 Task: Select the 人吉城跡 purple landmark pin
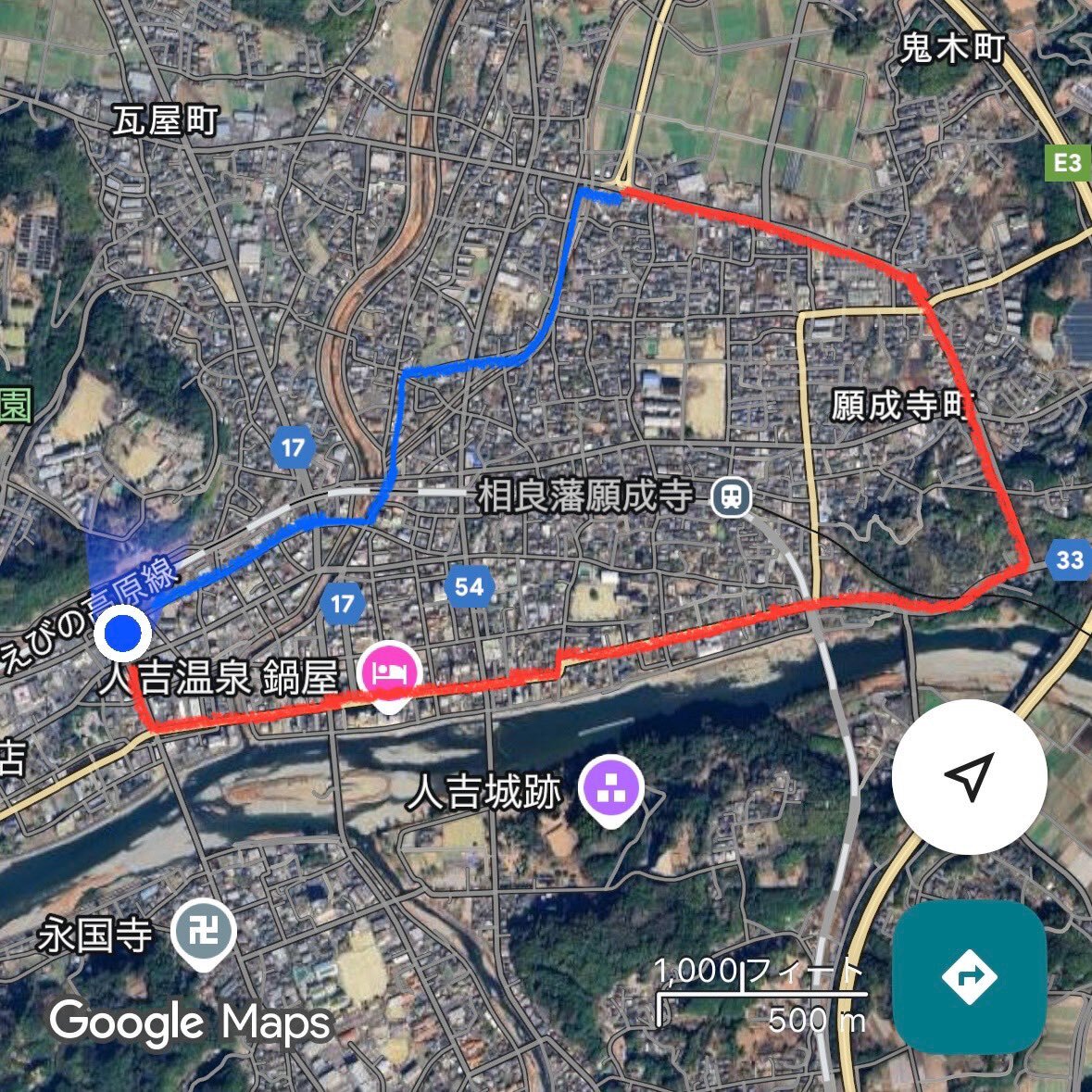(x=611, y=788)
